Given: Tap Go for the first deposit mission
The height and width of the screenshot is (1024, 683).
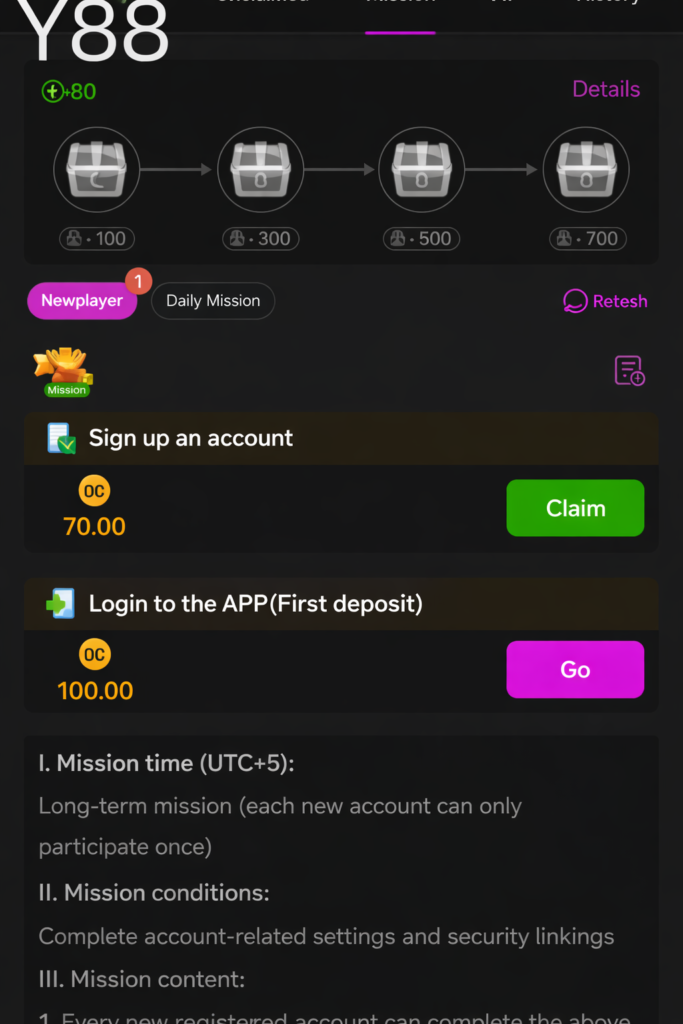Looking at the screenshot, I should [575, 669].
